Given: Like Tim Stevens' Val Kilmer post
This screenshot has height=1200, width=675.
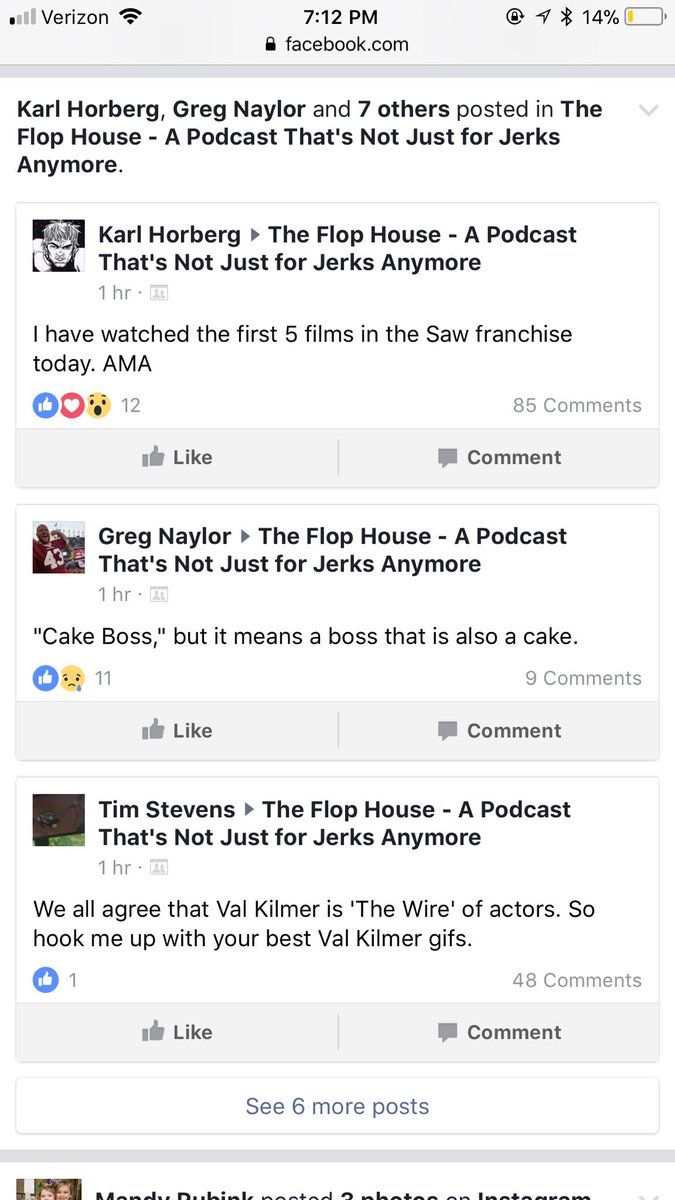Looking at the screenshot, I should pos(177,1032).
